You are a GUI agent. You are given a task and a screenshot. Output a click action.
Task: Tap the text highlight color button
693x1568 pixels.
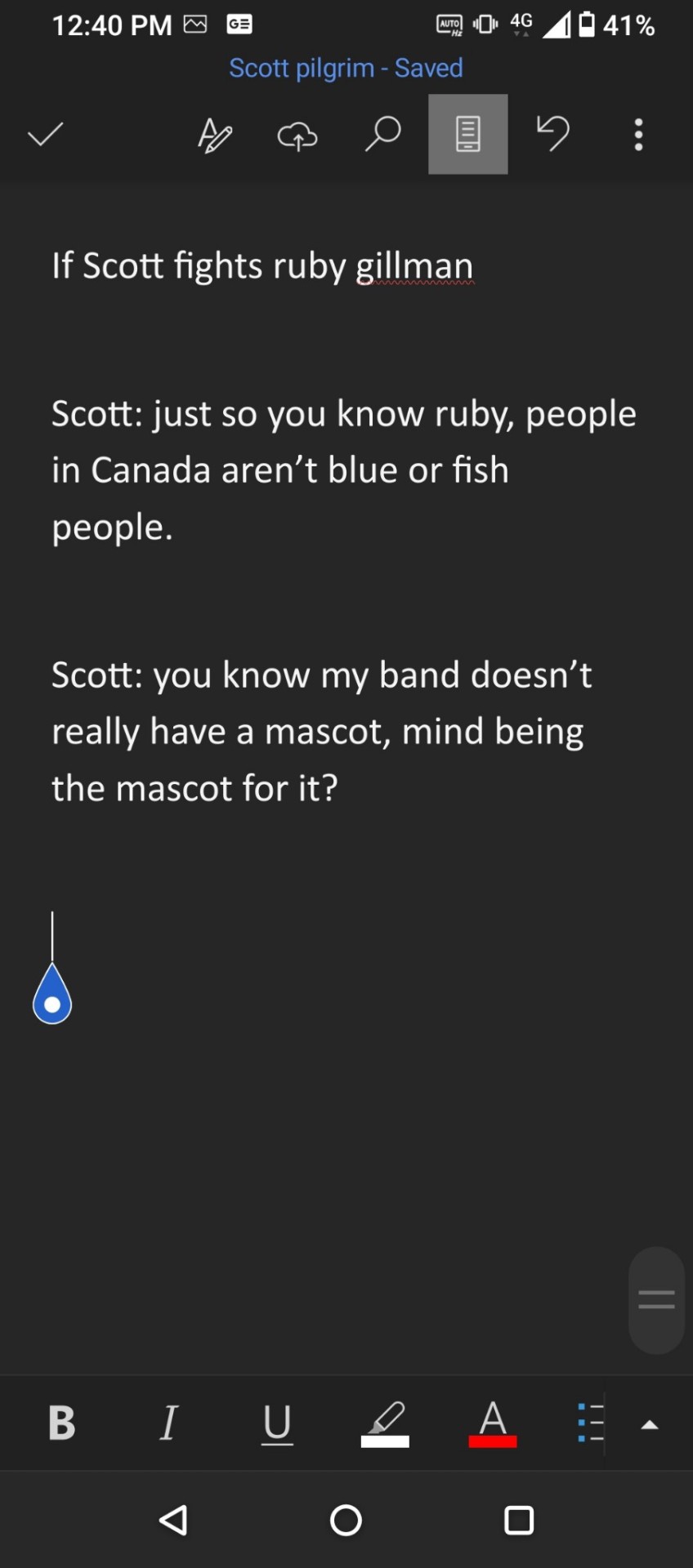click(x=385, y=1423)
